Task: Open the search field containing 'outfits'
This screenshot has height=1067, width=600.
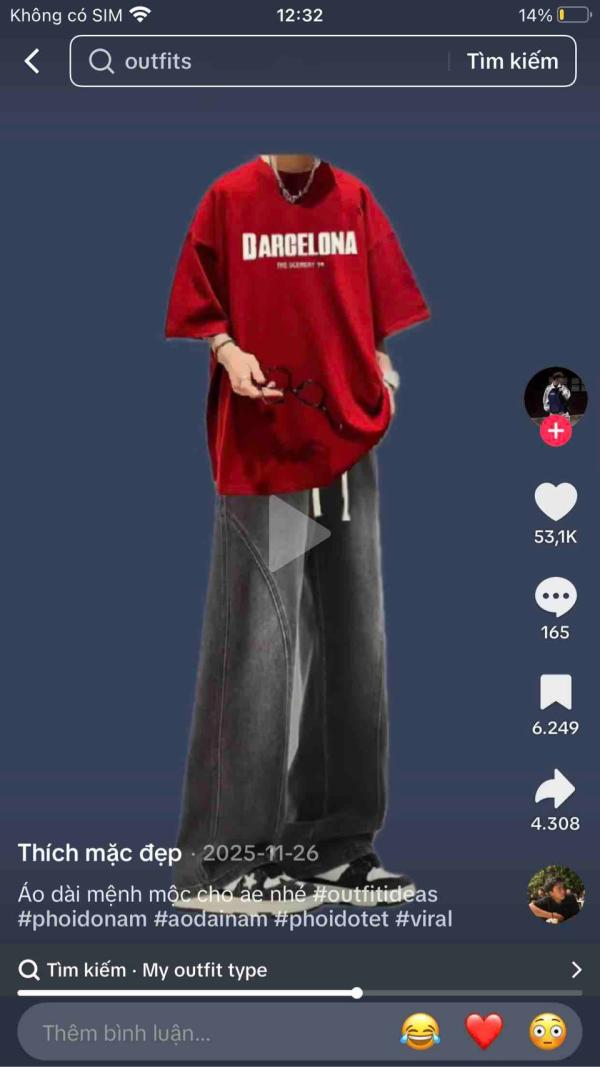Action: (x=270, y=61)
